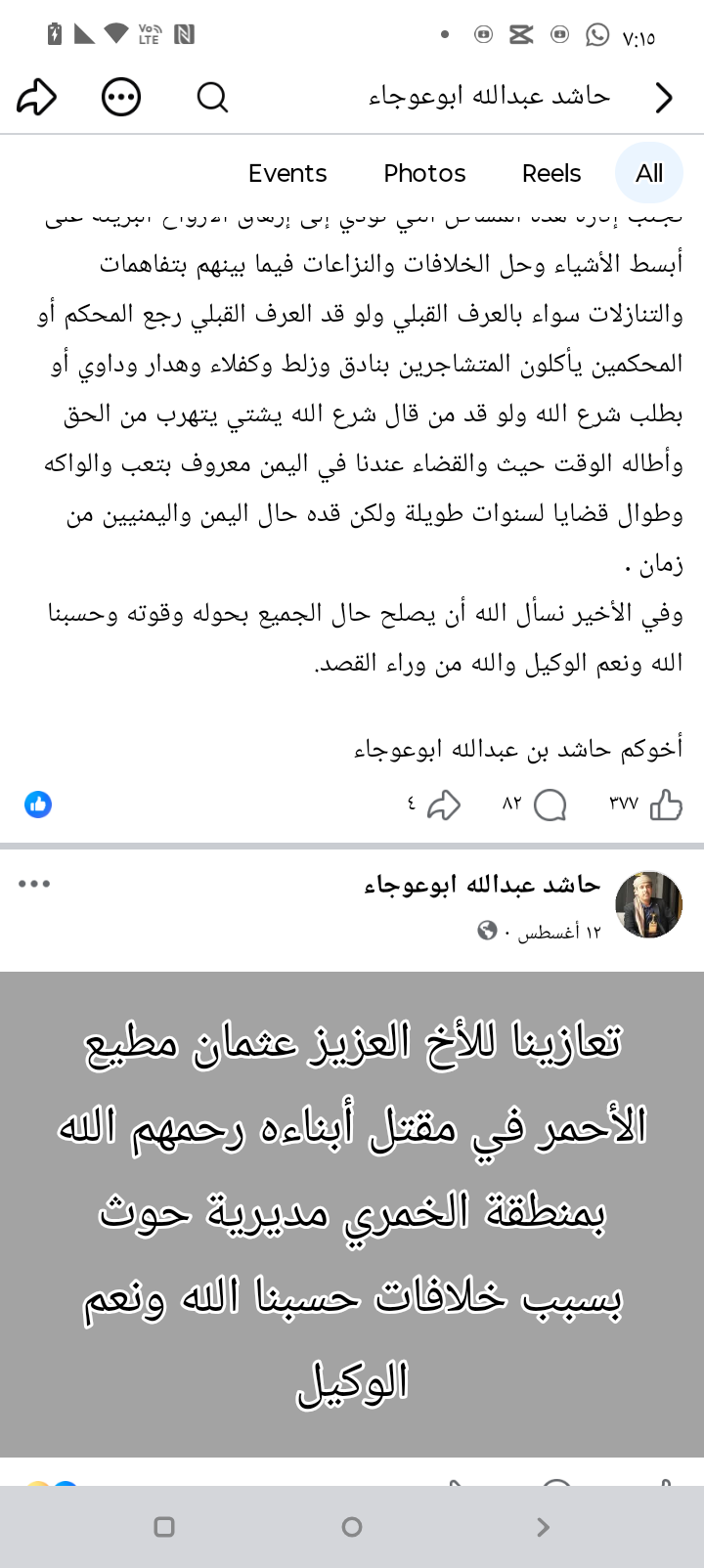Share this profile via arrow icon
The height and width of the screenshot is (1568, 704).
[x=37, y=97]
